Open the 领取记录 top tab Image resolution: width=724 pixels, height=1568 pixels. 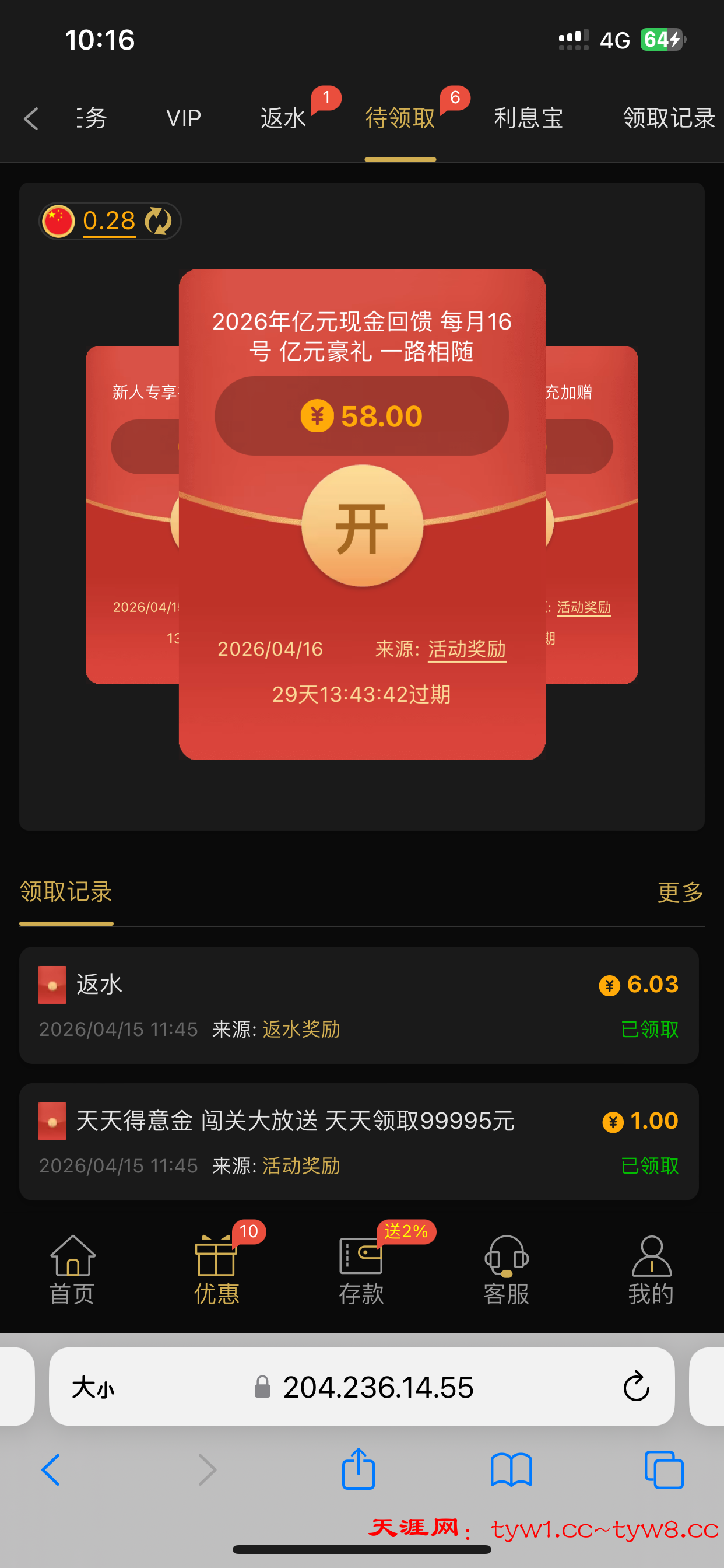pyautogui.click(x=668, y=118)
